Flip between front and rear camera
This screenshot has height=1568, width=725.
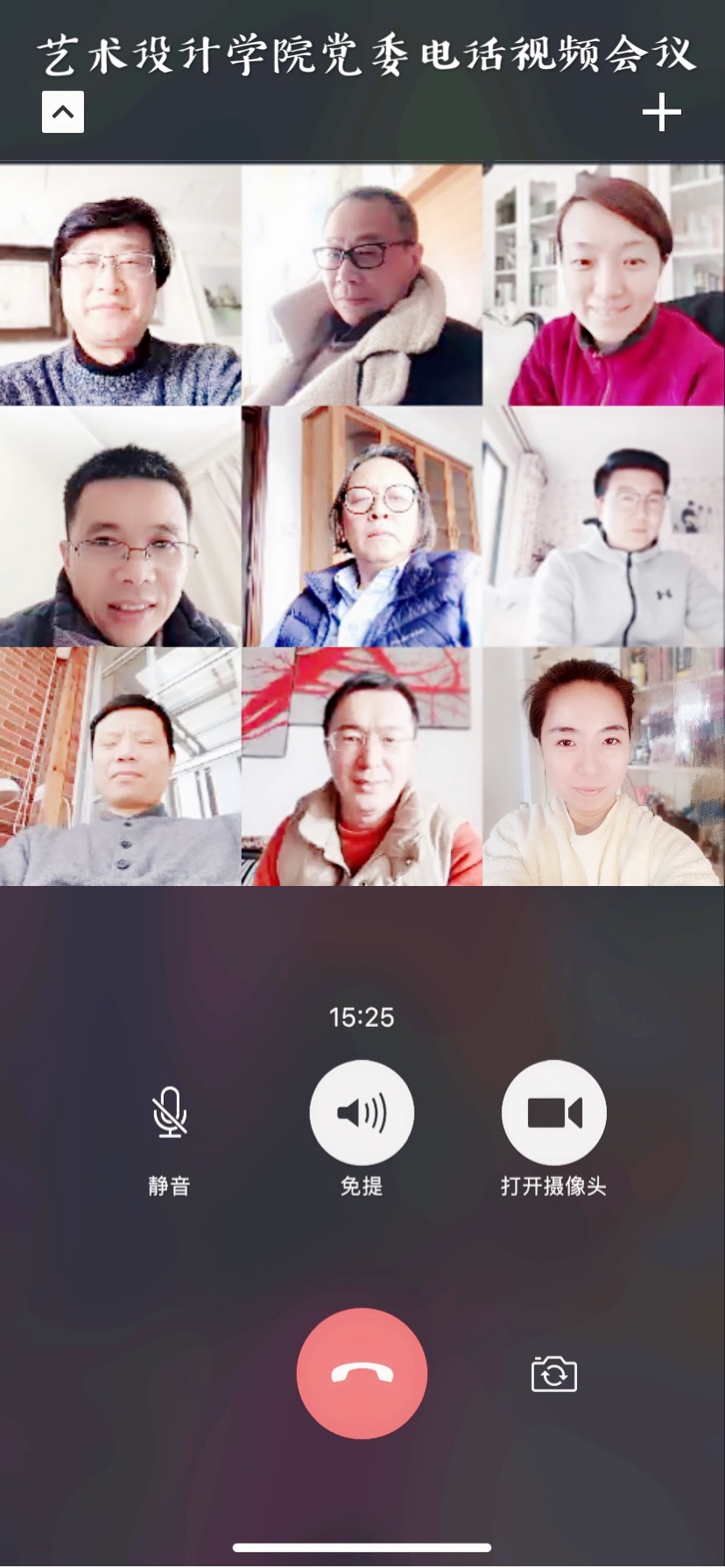[553, 1374]
